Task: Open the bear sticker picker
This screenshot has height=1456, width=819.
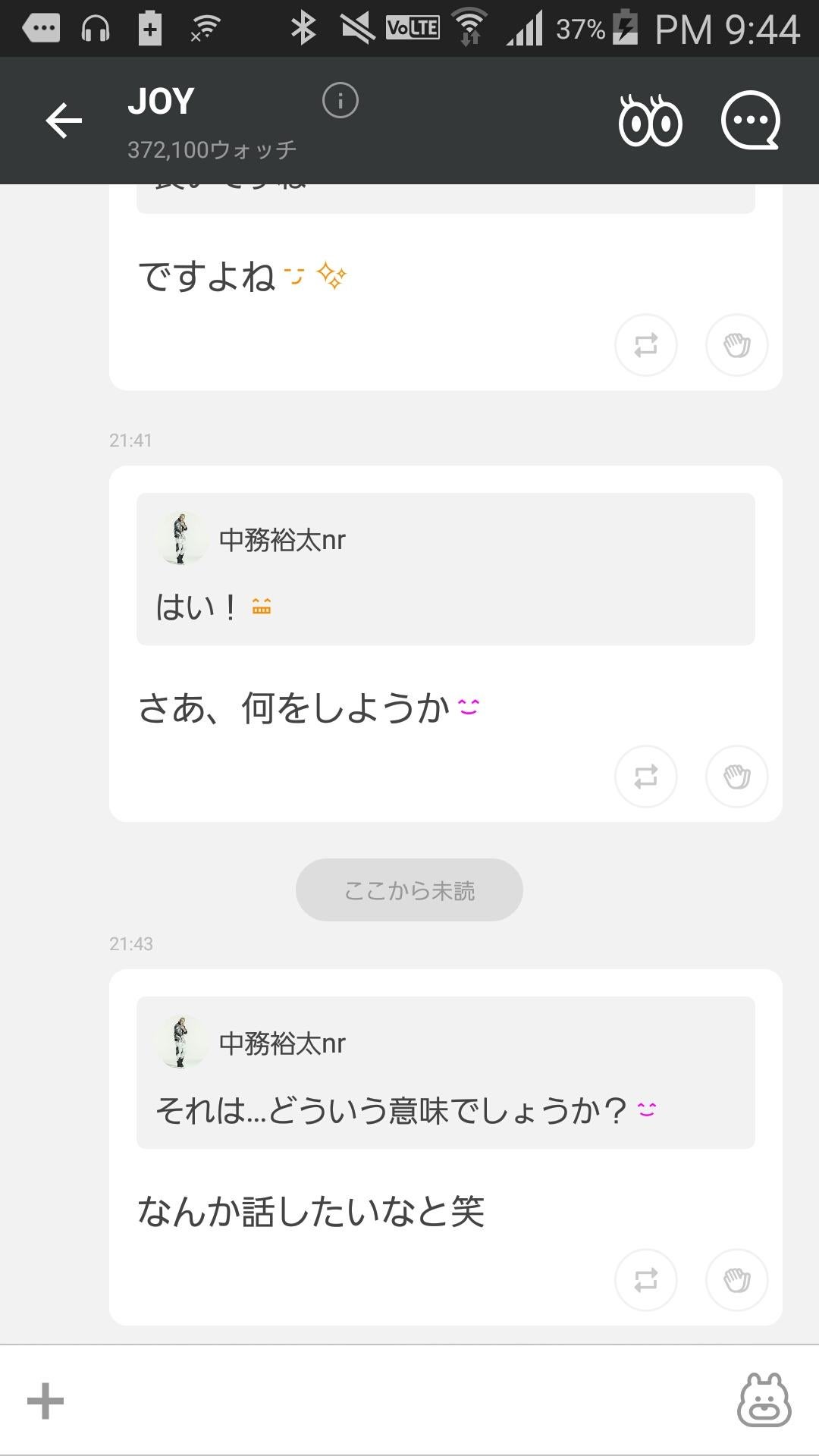Action: (x=764, y=1401)
